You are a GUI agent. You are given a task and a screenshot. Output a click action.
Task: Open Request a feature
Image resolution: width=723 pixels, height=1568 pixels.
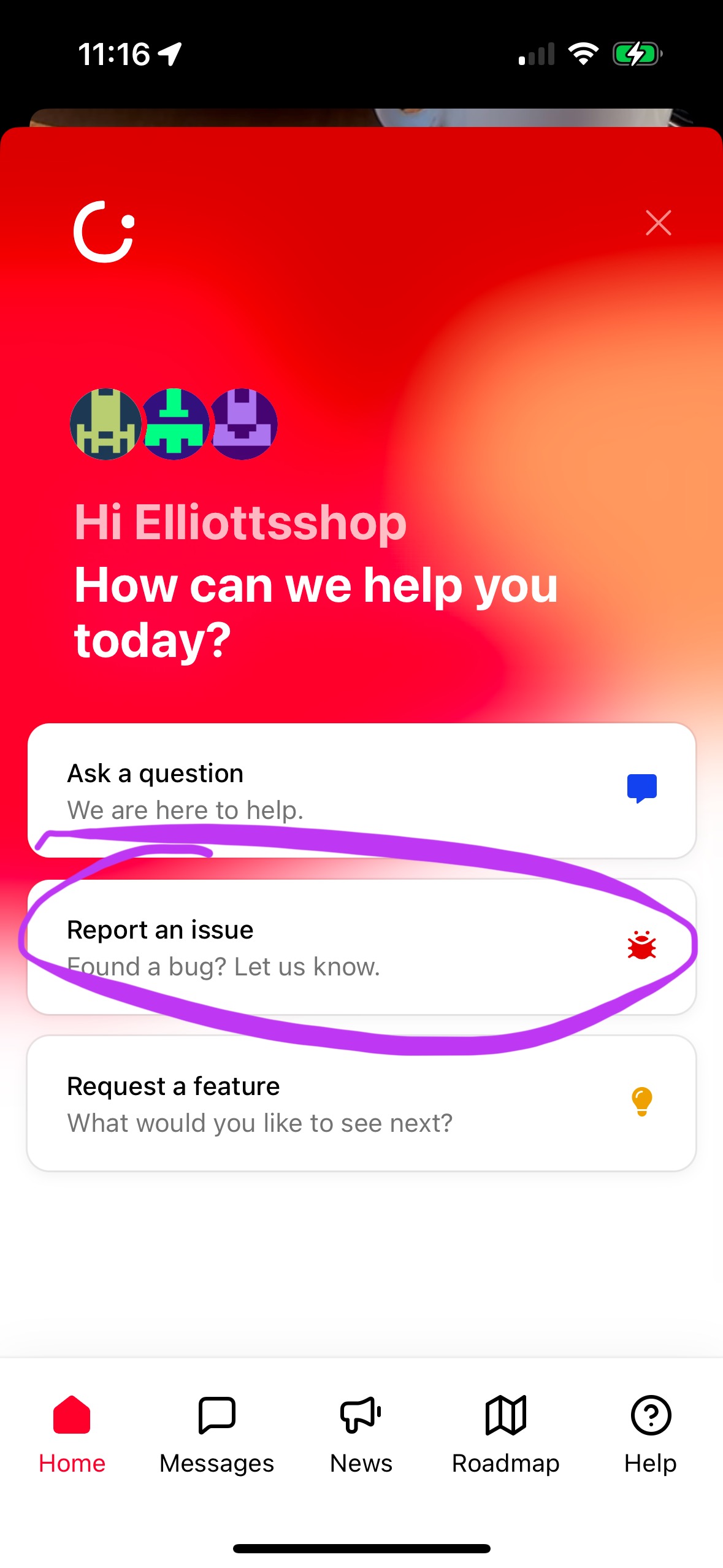pyautogui.click(x=361, y=1103)
